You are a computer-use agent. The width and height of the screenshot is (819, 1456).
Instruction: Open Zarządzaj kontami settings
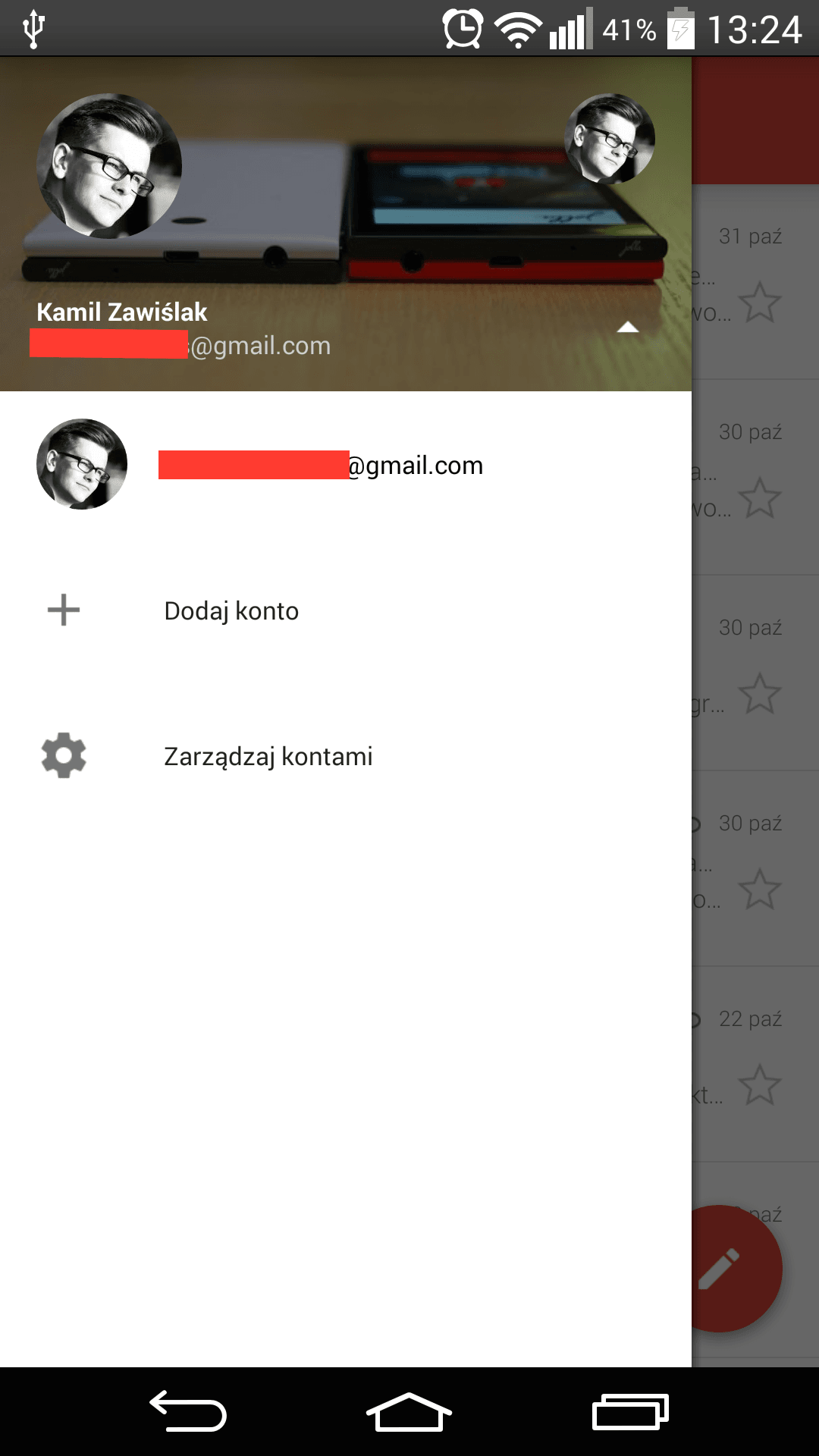pos(268,756)
